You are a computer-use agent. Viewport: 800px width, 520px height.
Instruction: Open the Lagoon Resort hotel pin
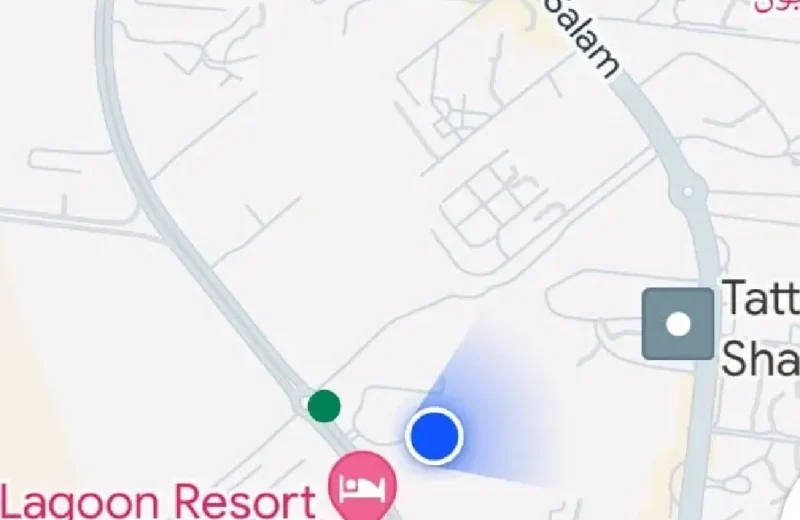pyautogui.click(x=365, y=487)
